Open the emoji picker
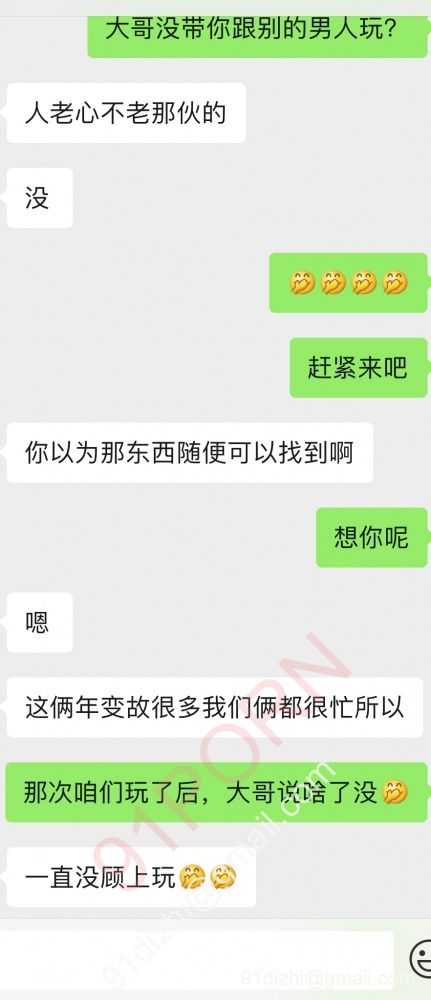Screen dimensions: 431x1000 pos(421,960)
